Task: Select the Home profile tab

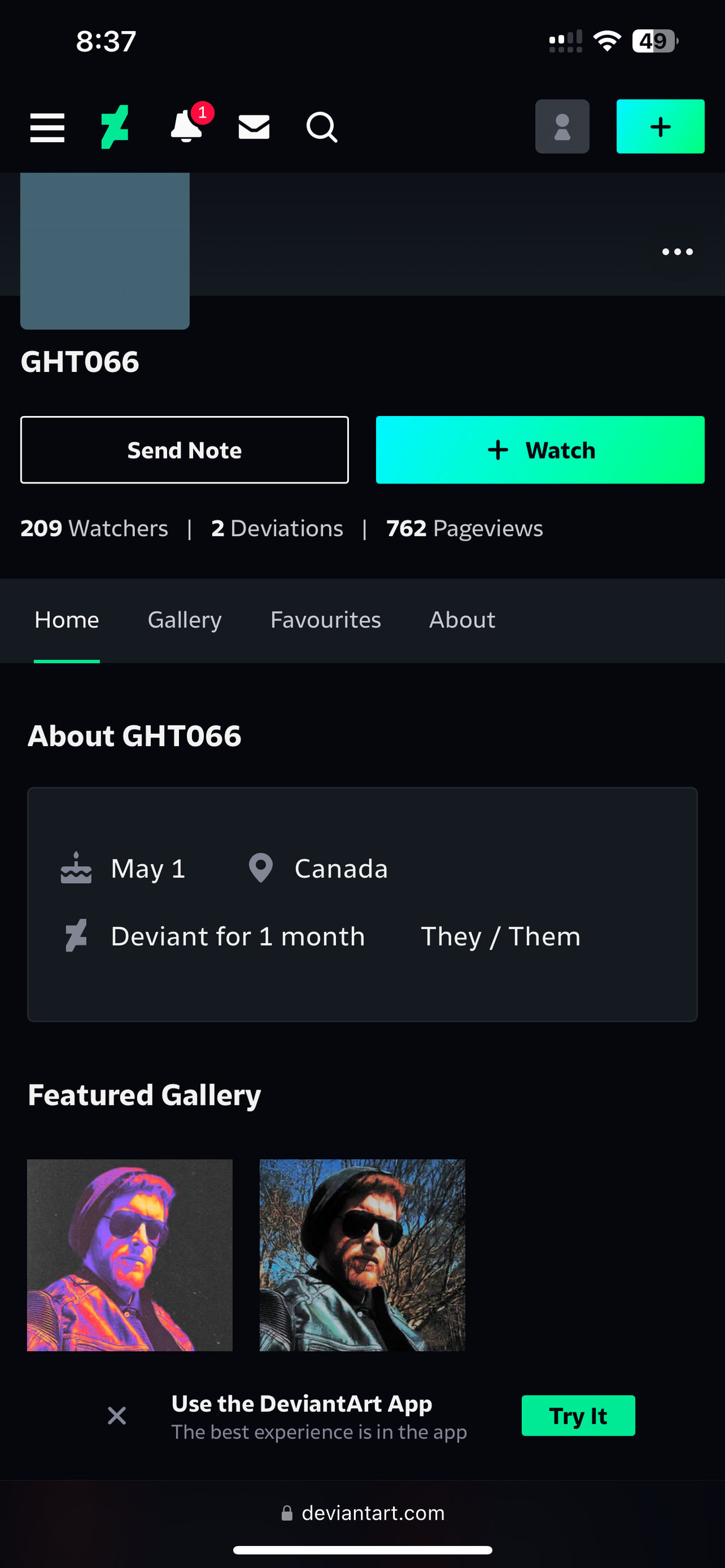Action: 67,620
